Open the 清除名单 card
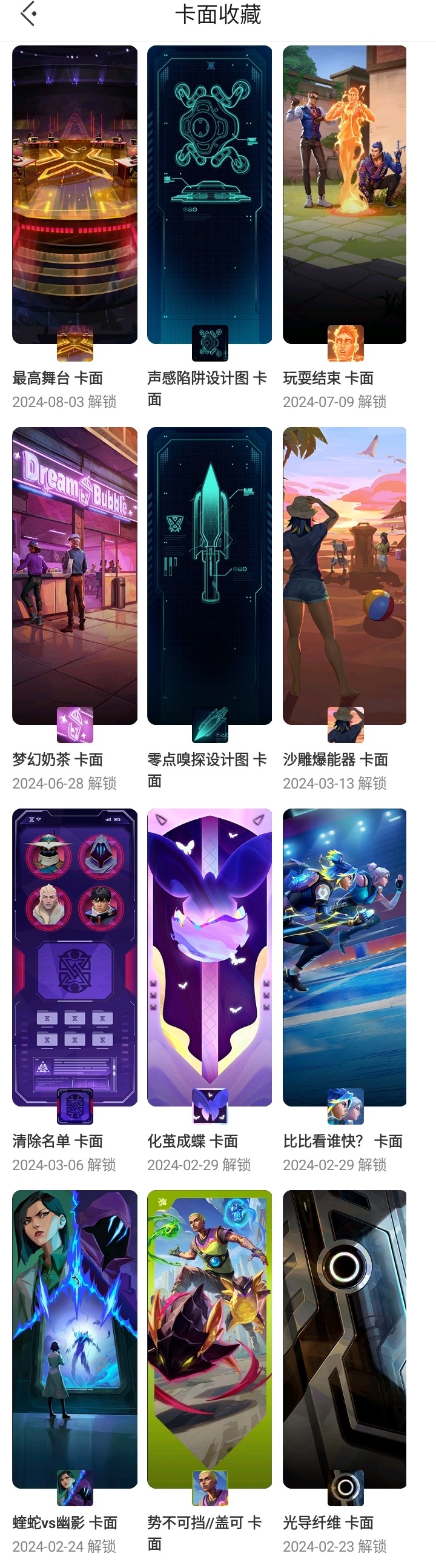 pos(75,957)
